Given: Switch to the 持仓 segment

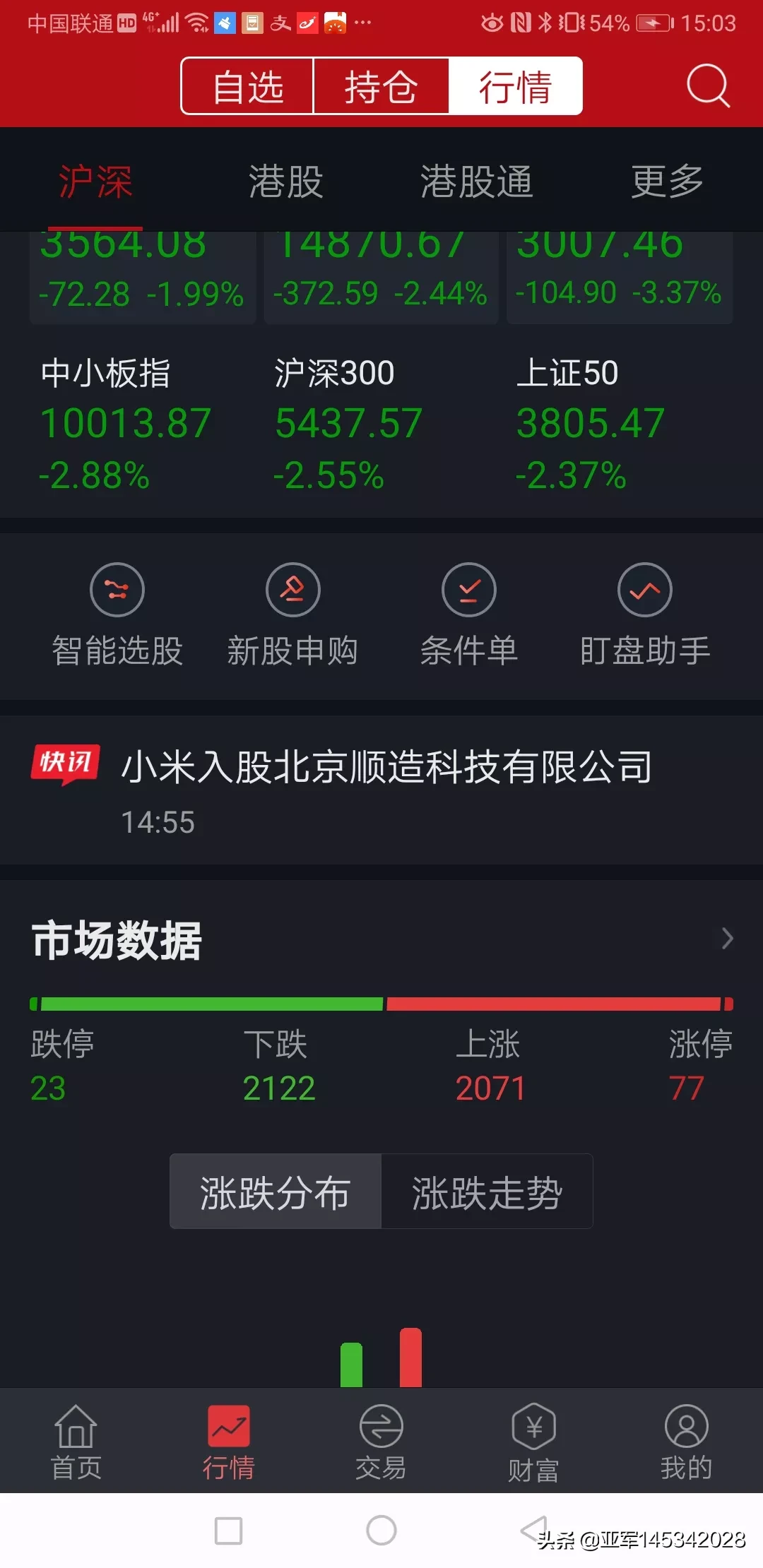Looking at the screenshot, I should [x=381, y=86].
